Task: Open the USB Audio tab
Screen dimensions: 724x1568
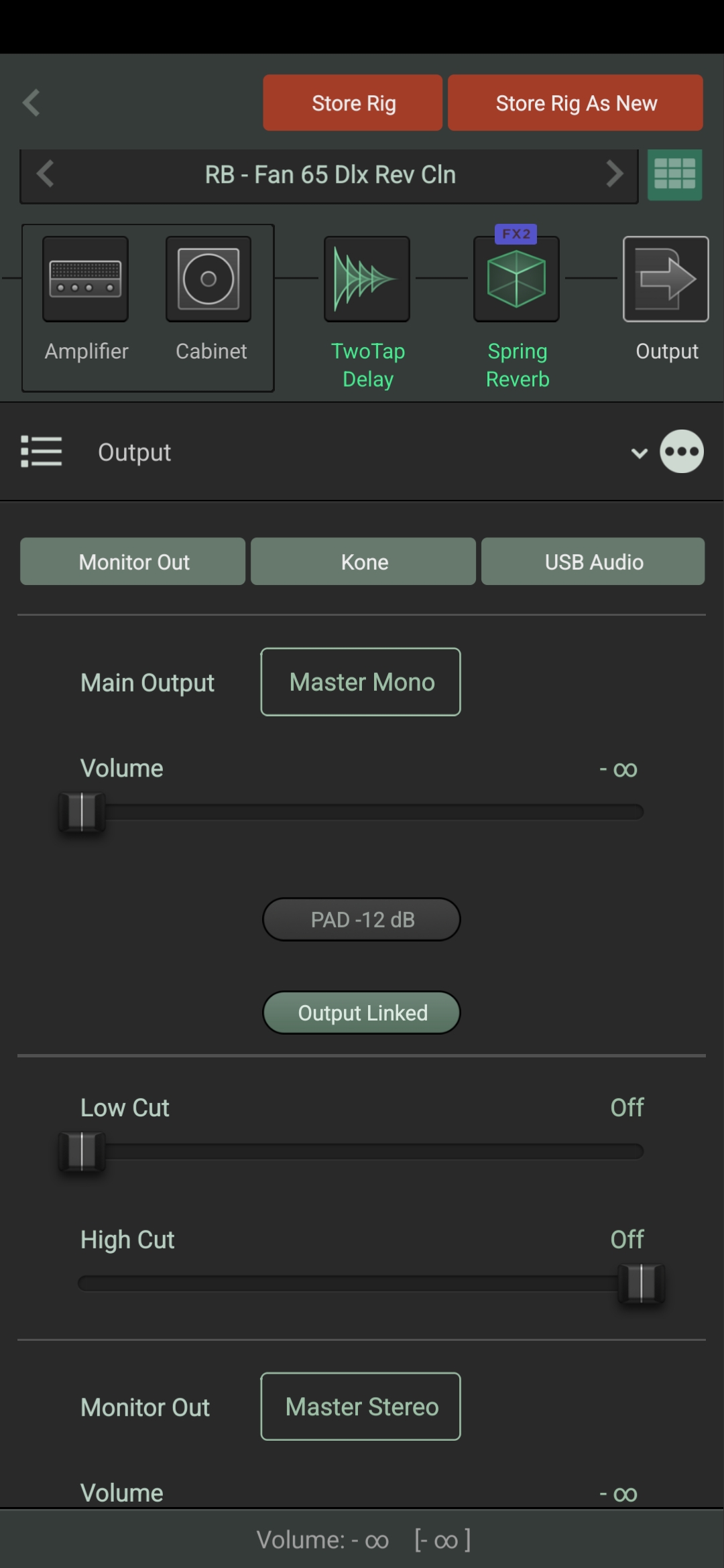Action: 593,562
